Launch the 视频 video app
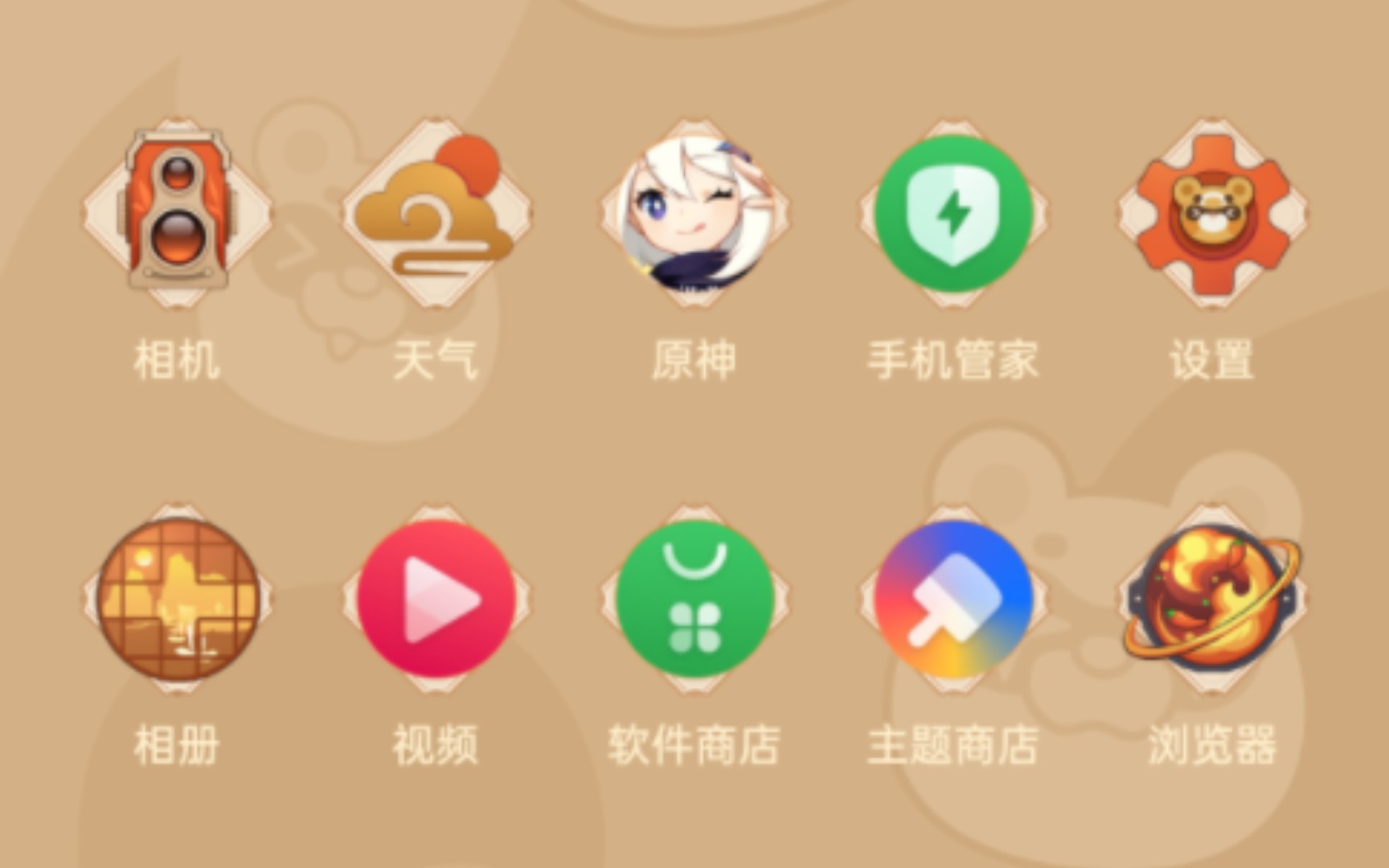1389x868 pixels. point(436,599)
